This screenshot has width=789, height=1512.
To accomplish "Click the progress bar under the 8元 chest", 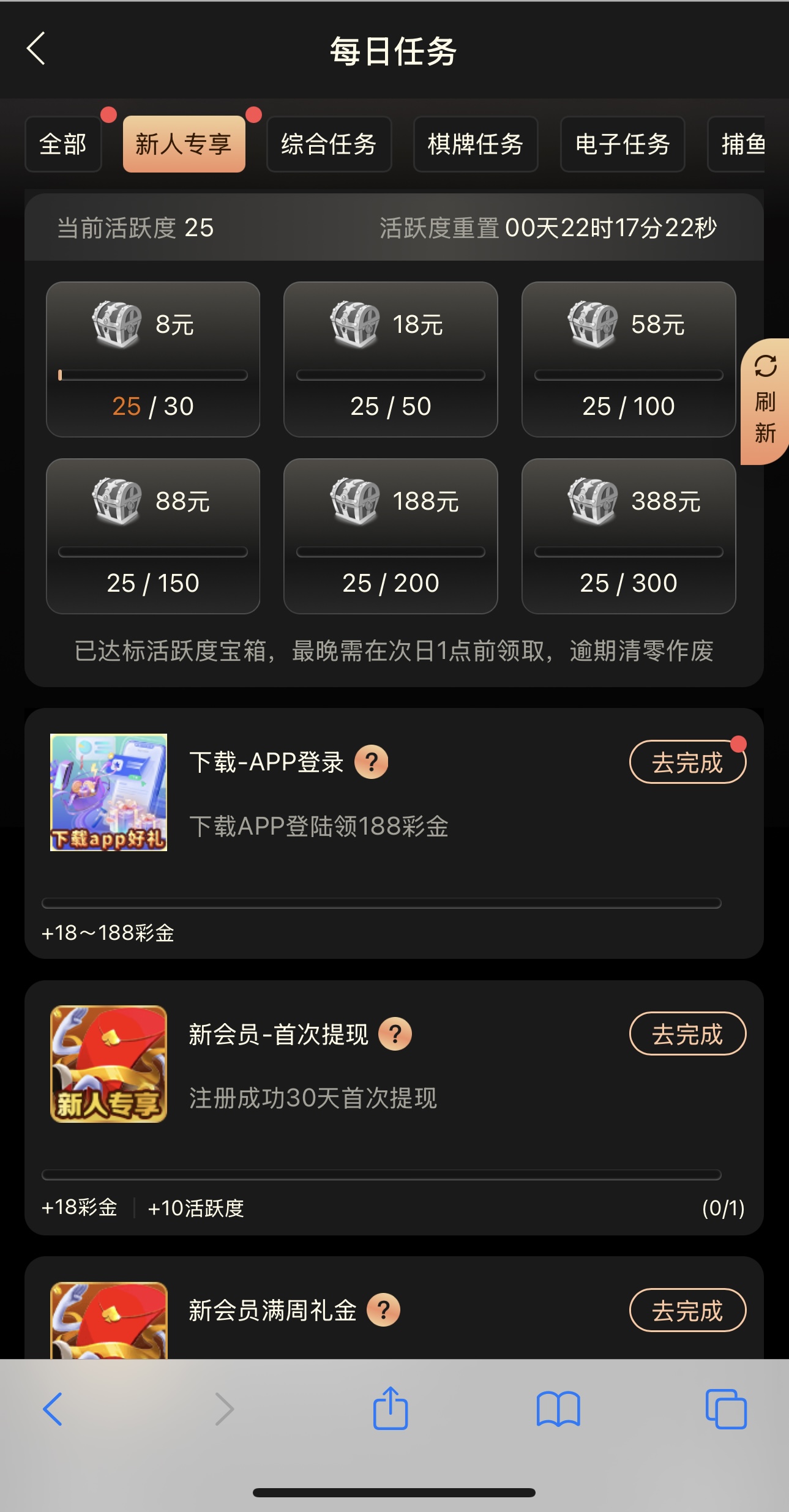I will click(x=152, y=375).
